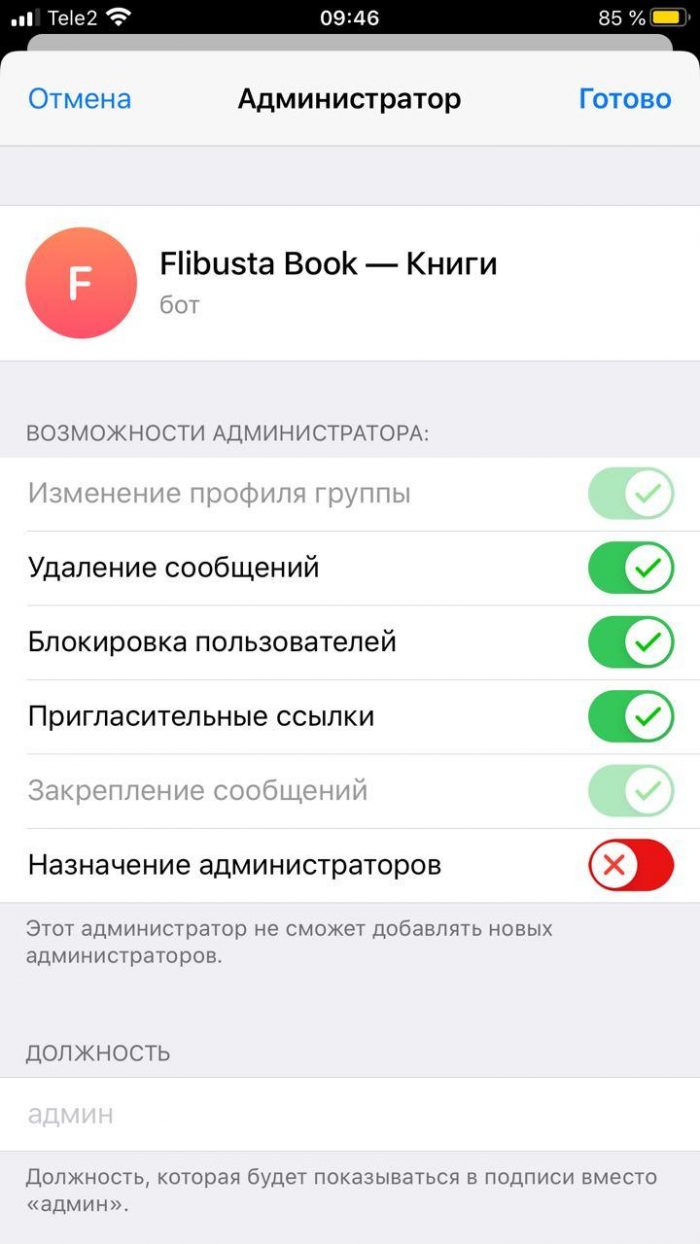
Task: Confirm with the Готово button
Action: click(625, 99)
